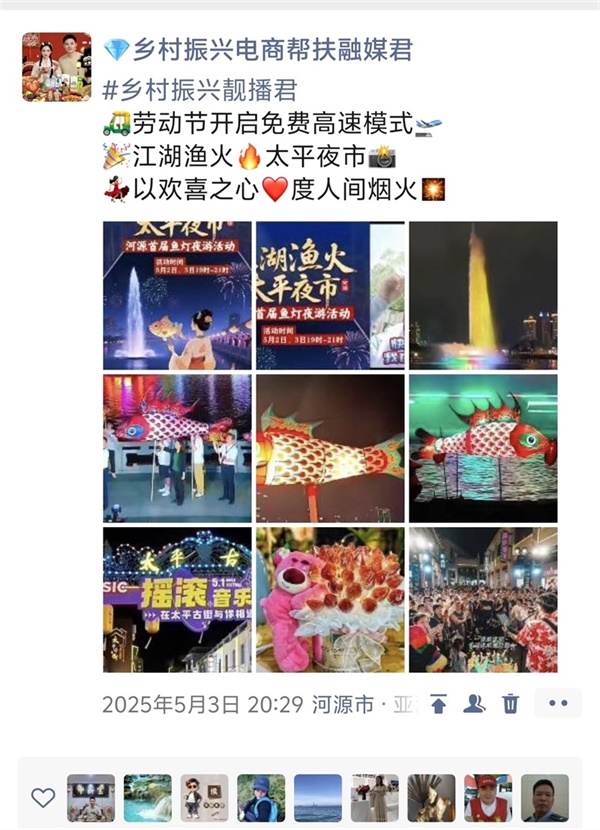600x830 pixels.
Task: Enlarge the close-up fish lantern photo
Action: pos(330,448)
